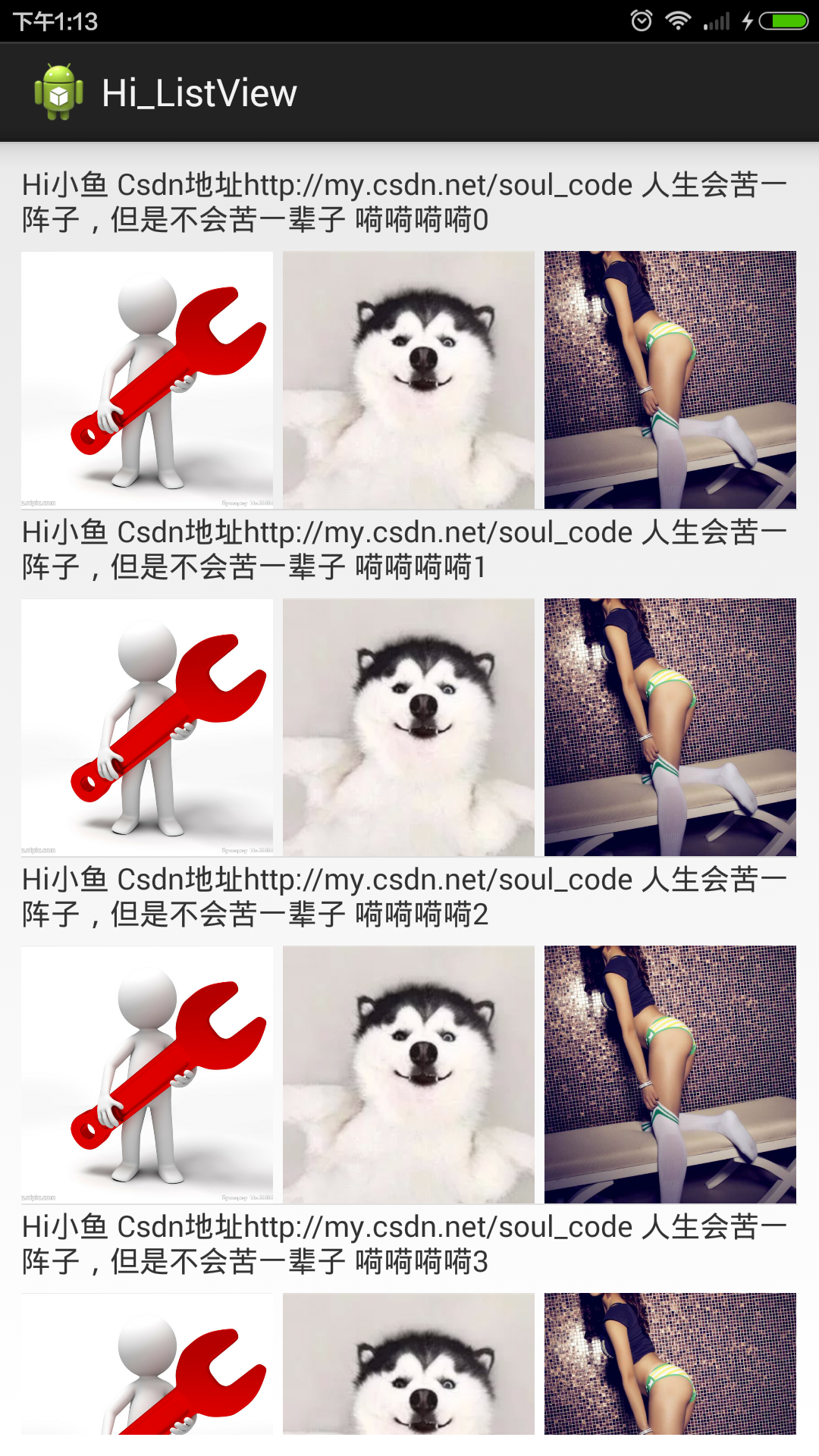Open the list item ending with 嘀嘀嘀嘀1

pyautogui.click(x=405, y=550)
